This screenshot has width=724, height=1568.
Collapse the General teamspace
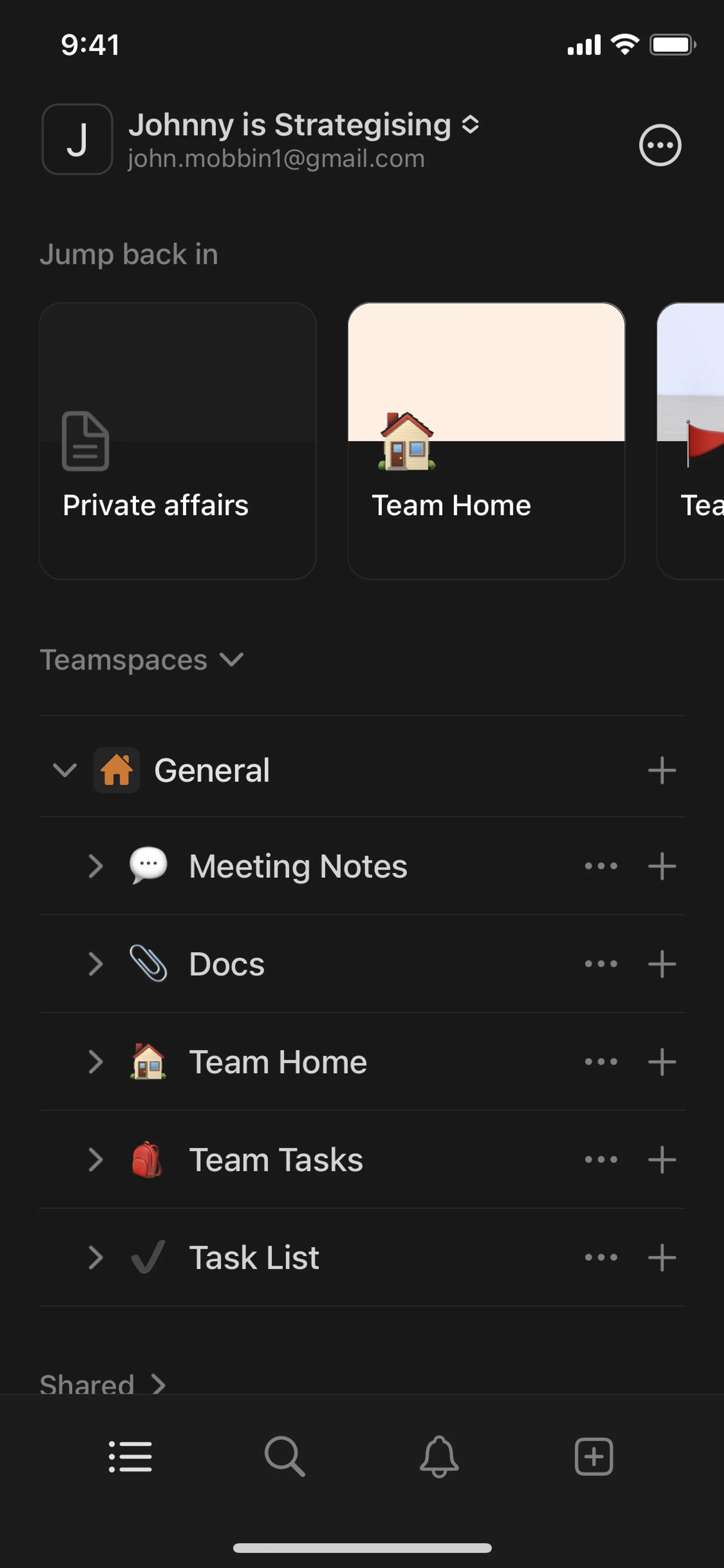(64, 770)
